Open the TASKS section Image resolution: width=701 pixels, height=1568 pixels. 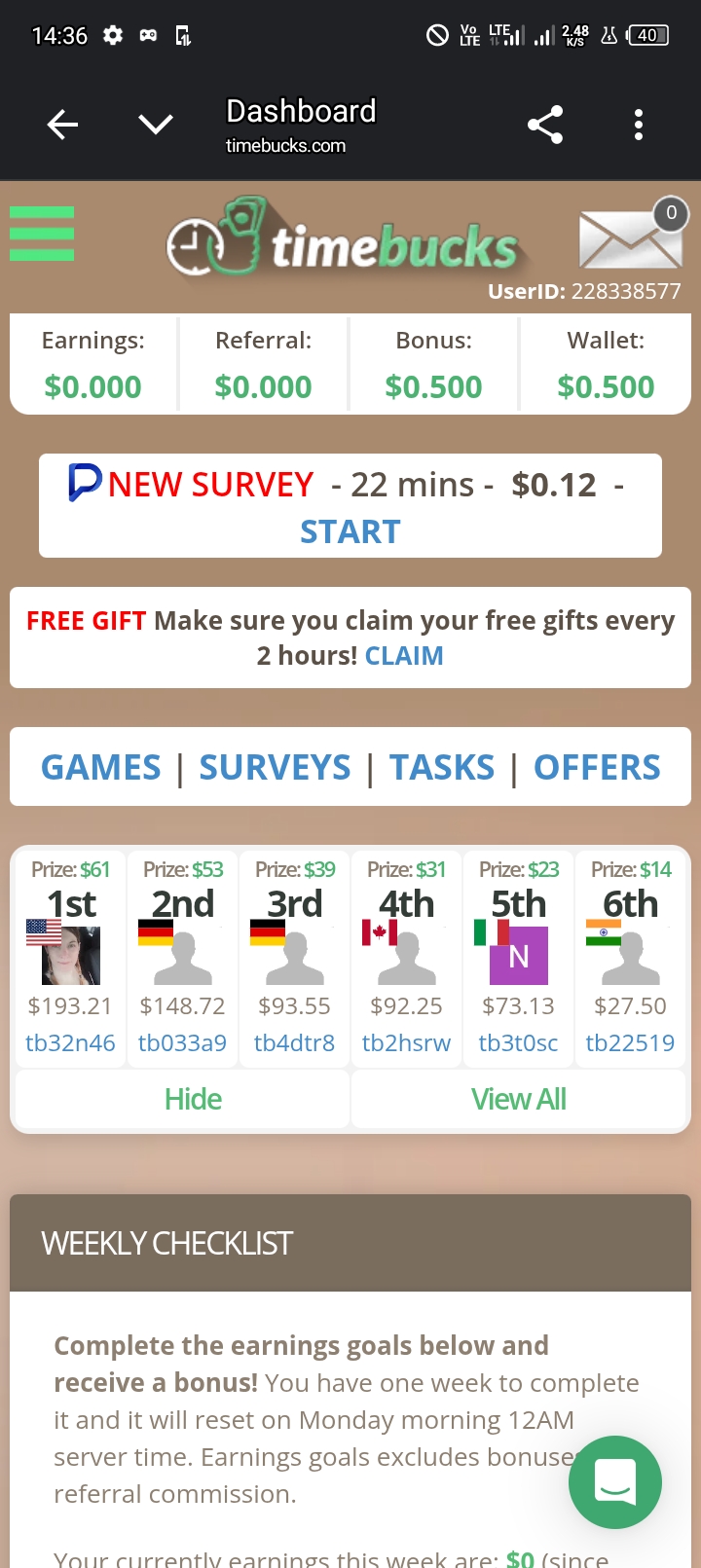click(x=442, y=767)
